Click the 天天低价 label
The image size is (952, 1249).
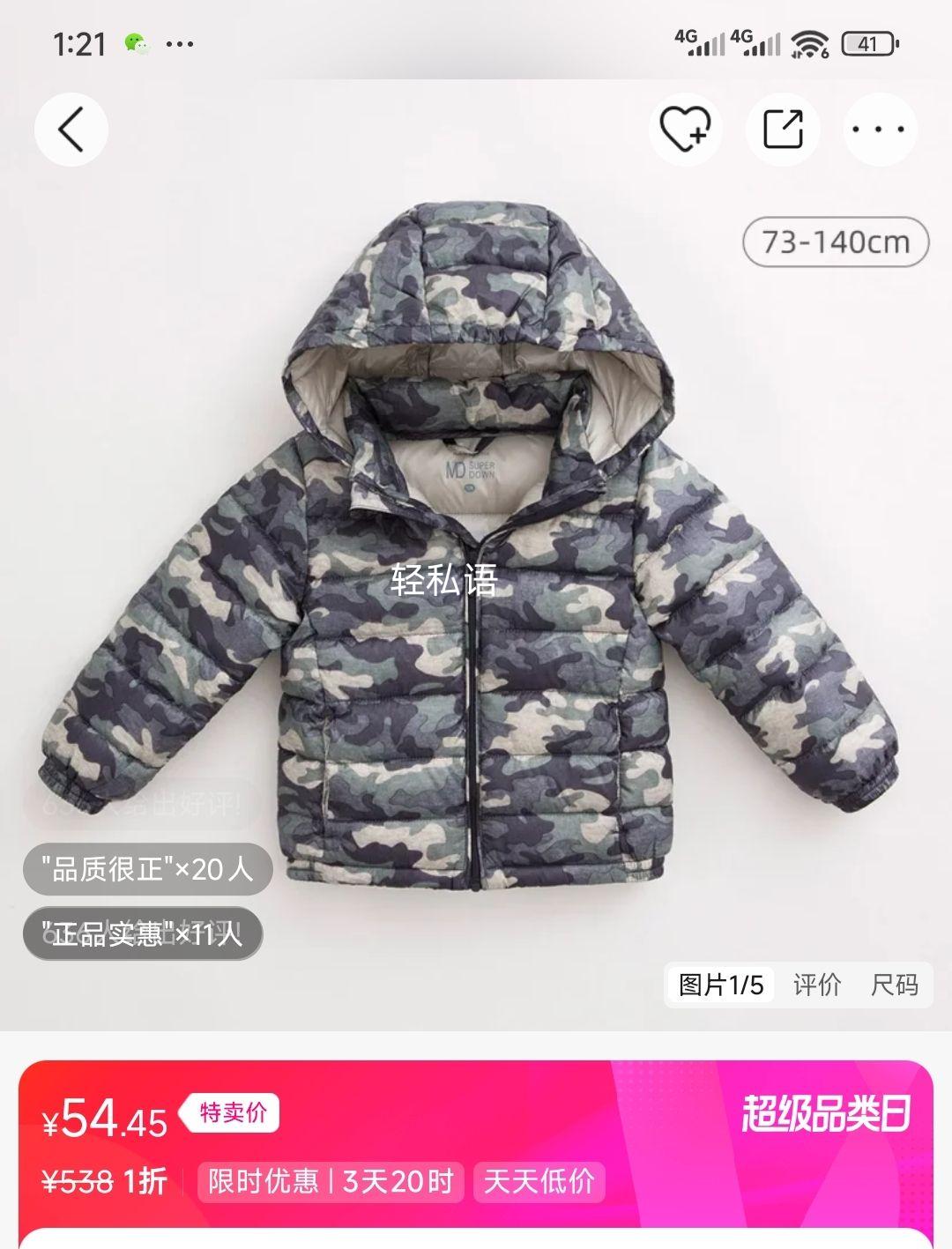(x=539, y=1181)
